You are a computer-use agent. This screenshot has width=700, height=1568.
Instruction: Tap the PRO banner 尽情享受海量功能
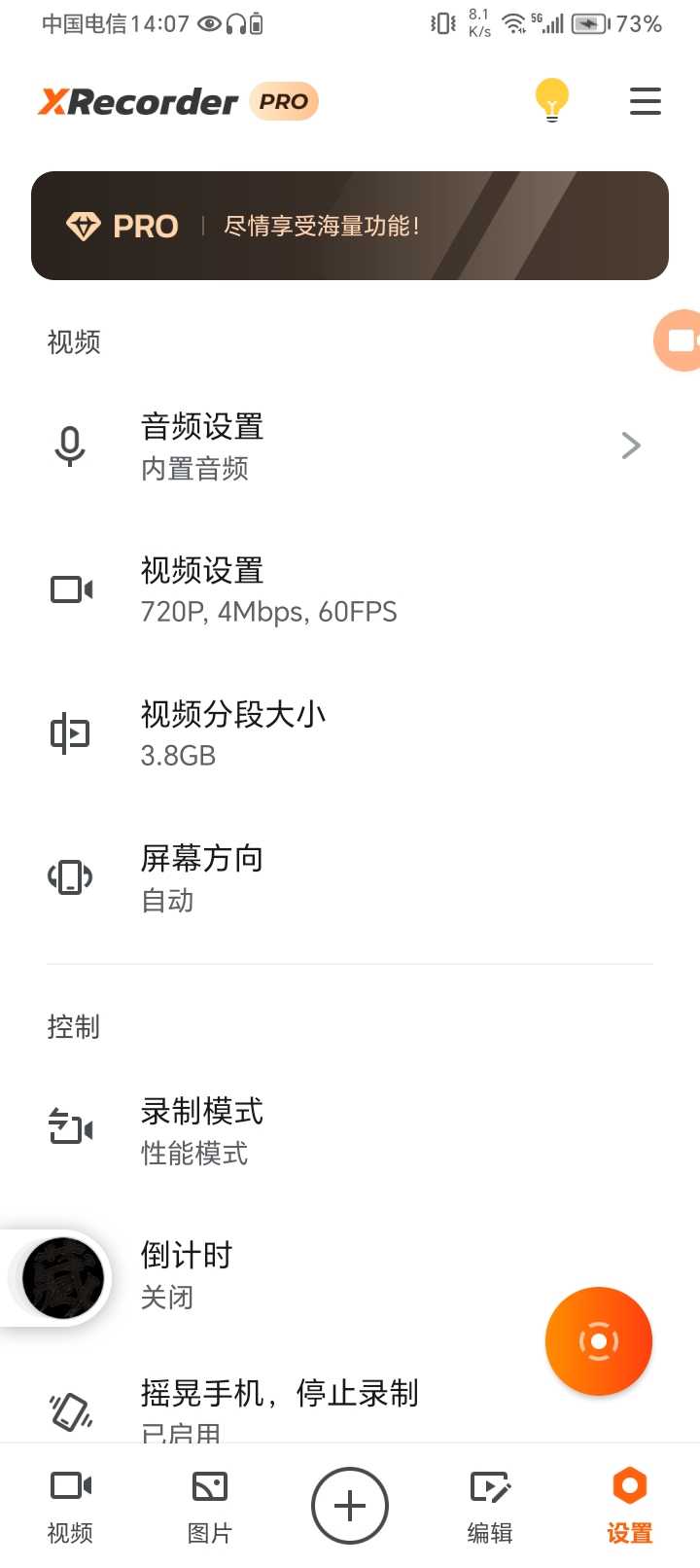[350, 226]
